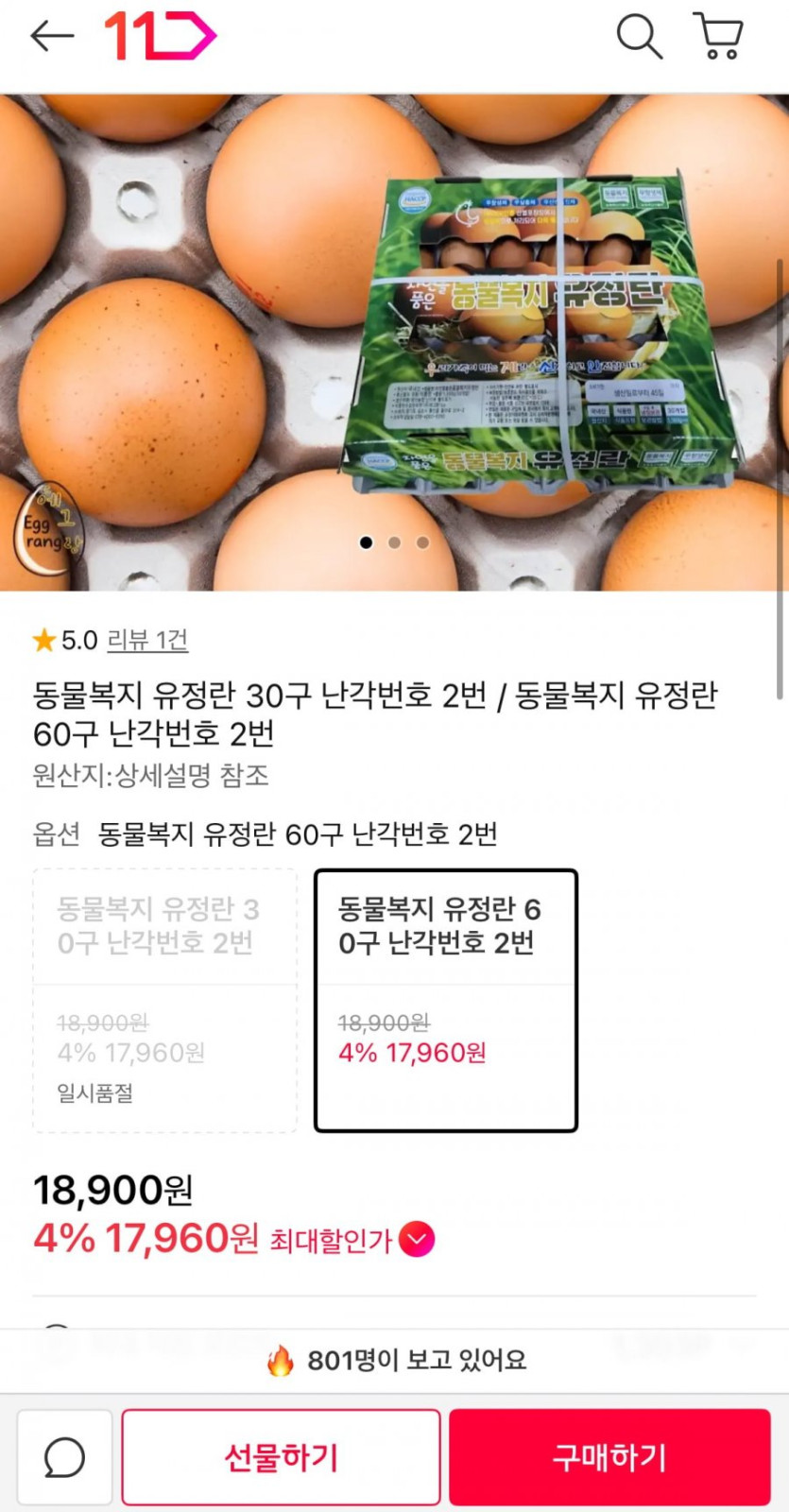Open the shopping cart
The image size is (789, 1512).
(719, 37)
